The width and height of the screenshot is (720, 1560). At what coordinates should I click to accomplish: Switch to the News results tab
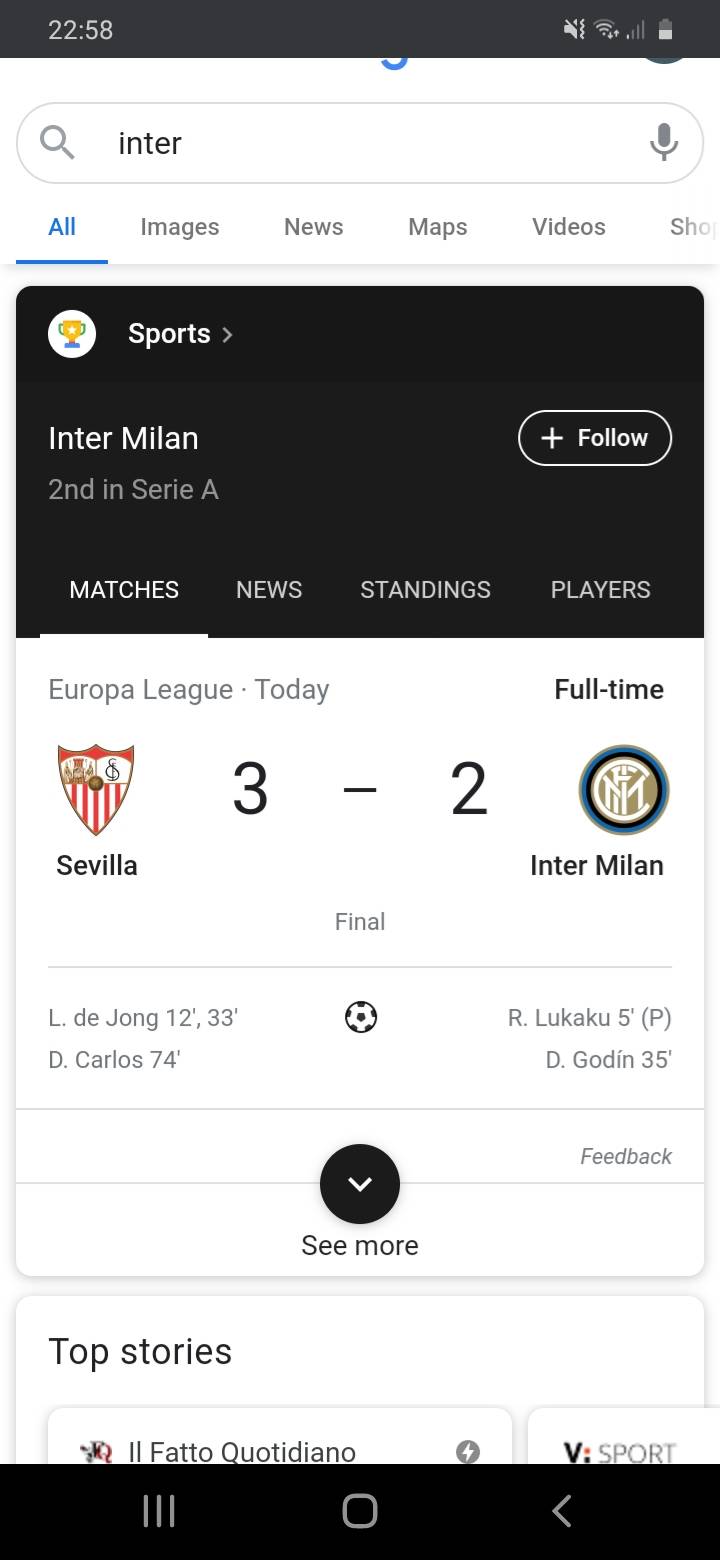click(313, 227)
